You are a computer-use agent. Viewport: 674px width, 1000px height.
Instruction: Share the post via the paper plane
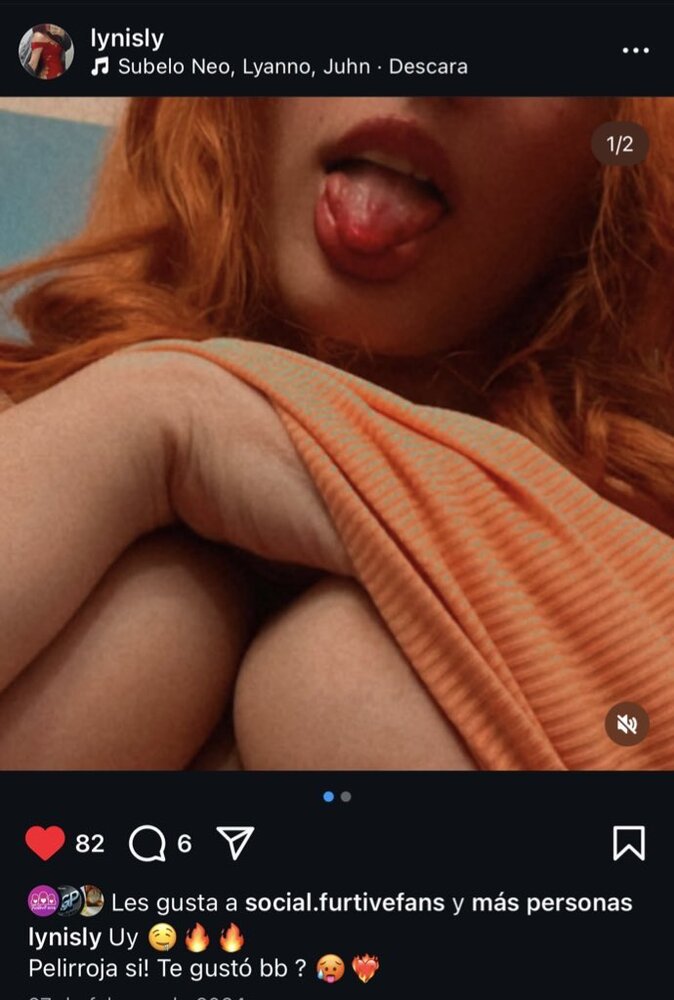click(235, 843)
